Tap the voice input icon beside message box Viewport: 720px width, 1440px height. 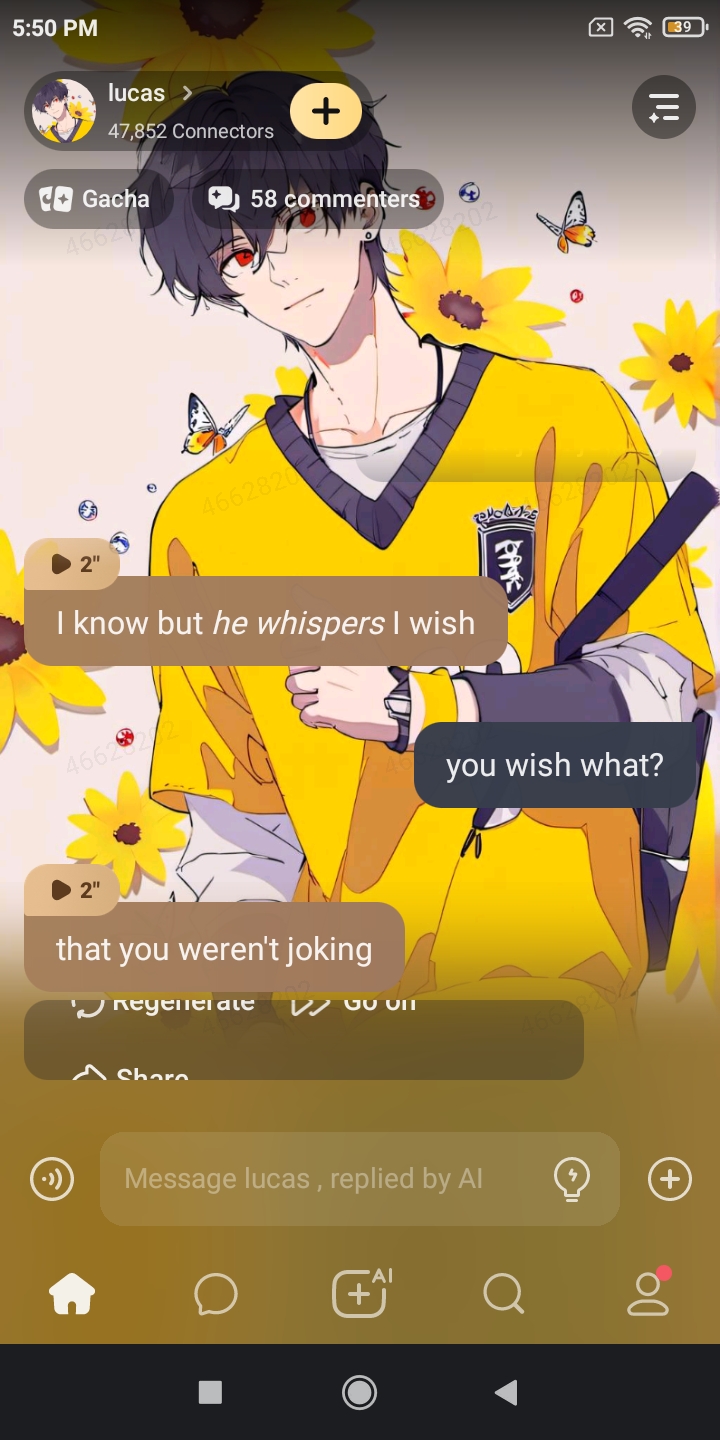52,1179
